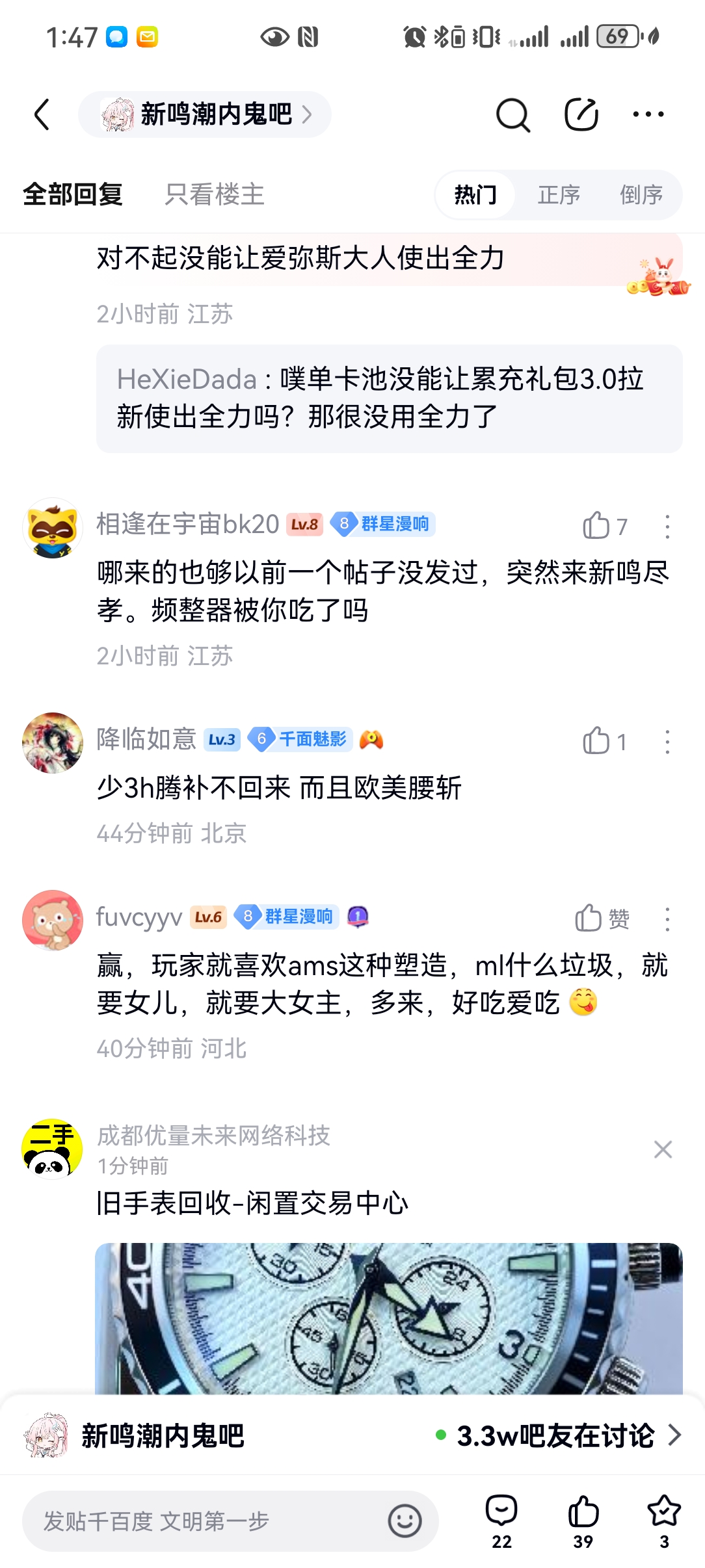Compose a new post with the edit icon
Viewport: 705px width, 1568px height.
pyautogui.click(x=581, y=115)
